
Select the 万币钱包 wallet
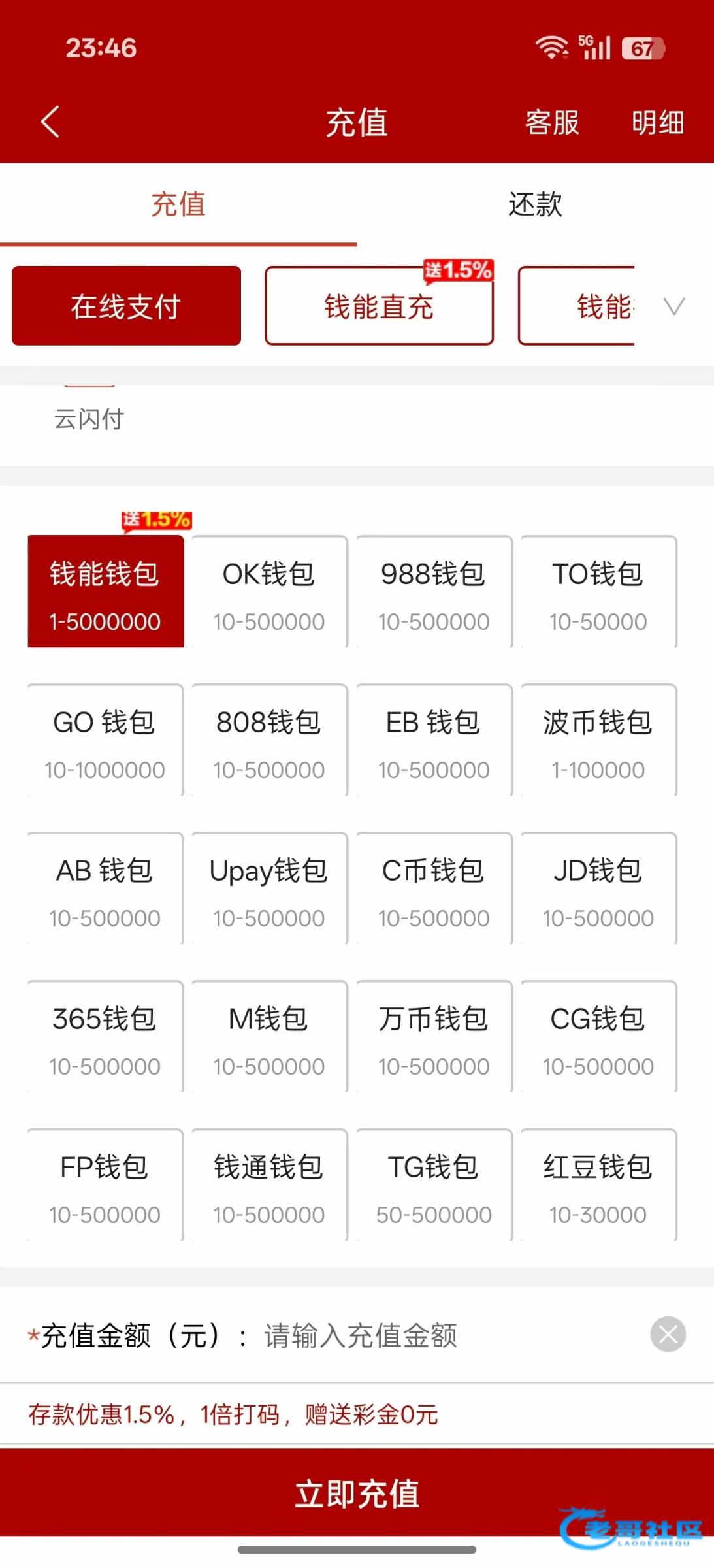tap(434, 1037)
